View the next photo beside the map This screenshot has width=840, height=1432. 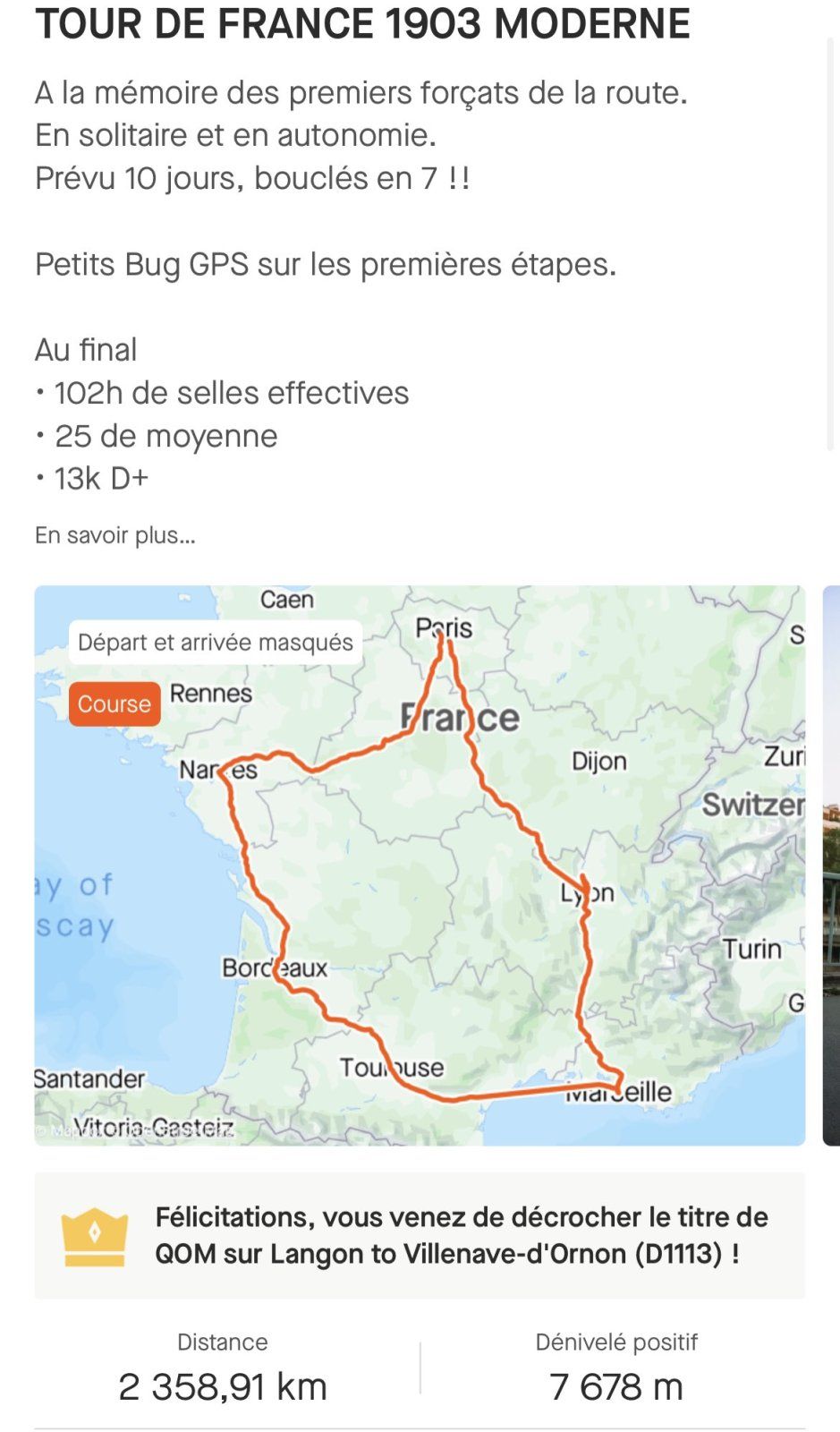pyautogui.click(x=831, y=865)
